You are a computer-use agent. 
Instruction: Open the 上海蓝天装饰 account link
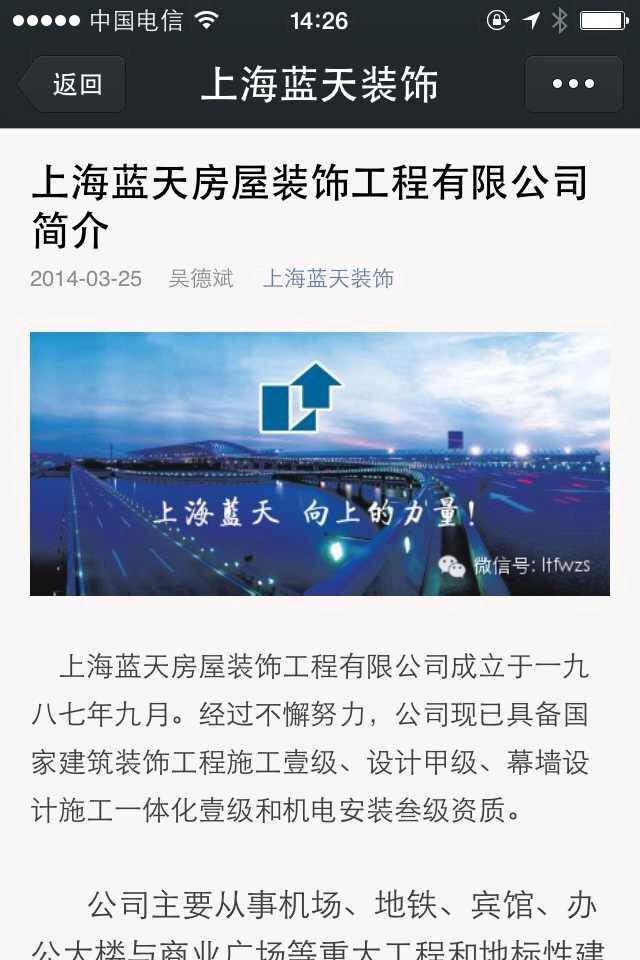point(328,278)
